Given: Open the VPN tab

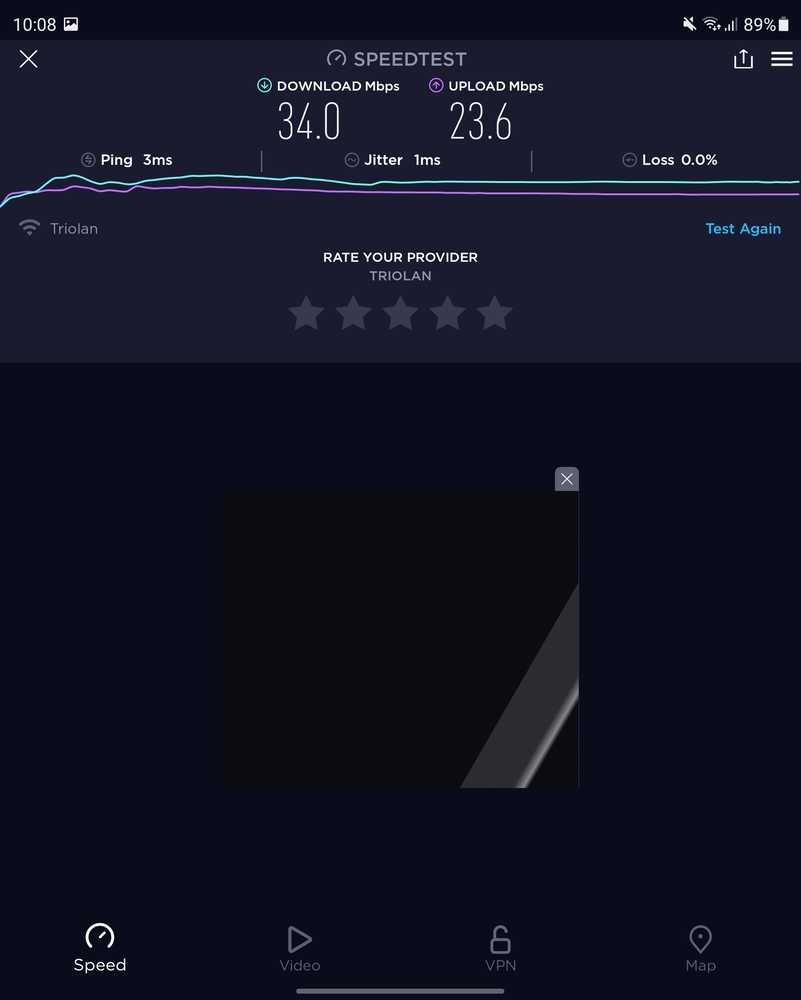Looking at the screenshot, I should pos(500,948).
